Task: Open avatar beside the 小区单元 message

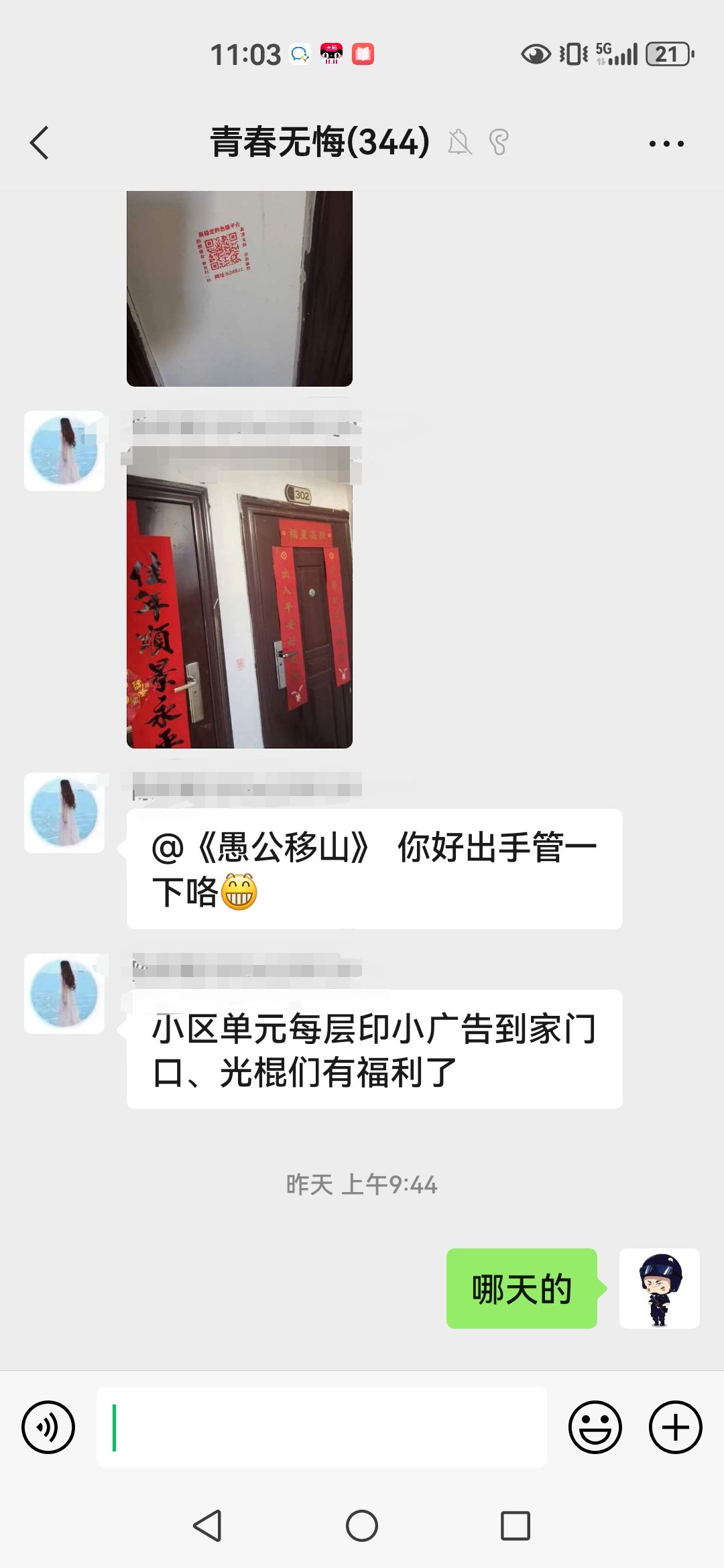Action: click(64, 993)
